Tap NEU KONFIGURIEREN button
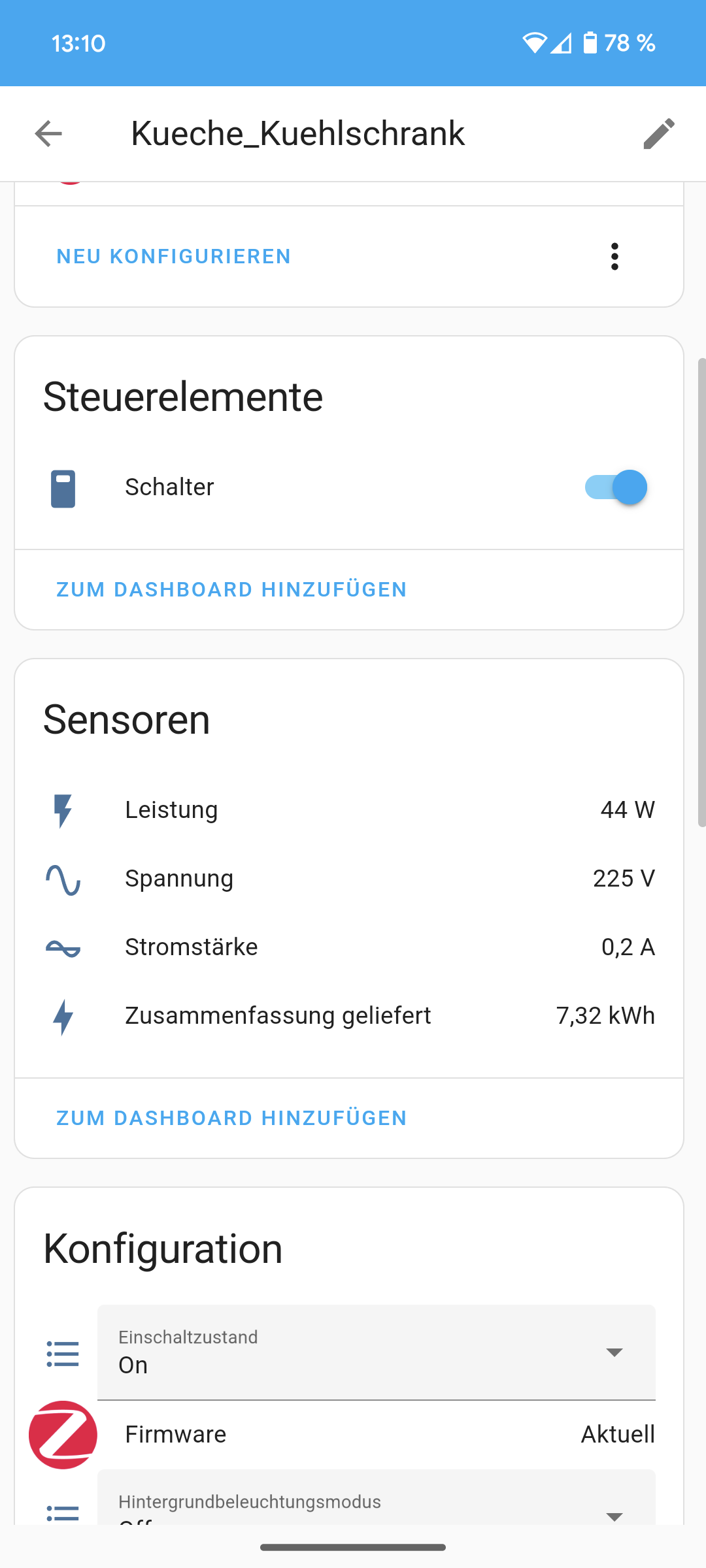This screenshot has width=706, height=1568. click(x=173, y=257)
